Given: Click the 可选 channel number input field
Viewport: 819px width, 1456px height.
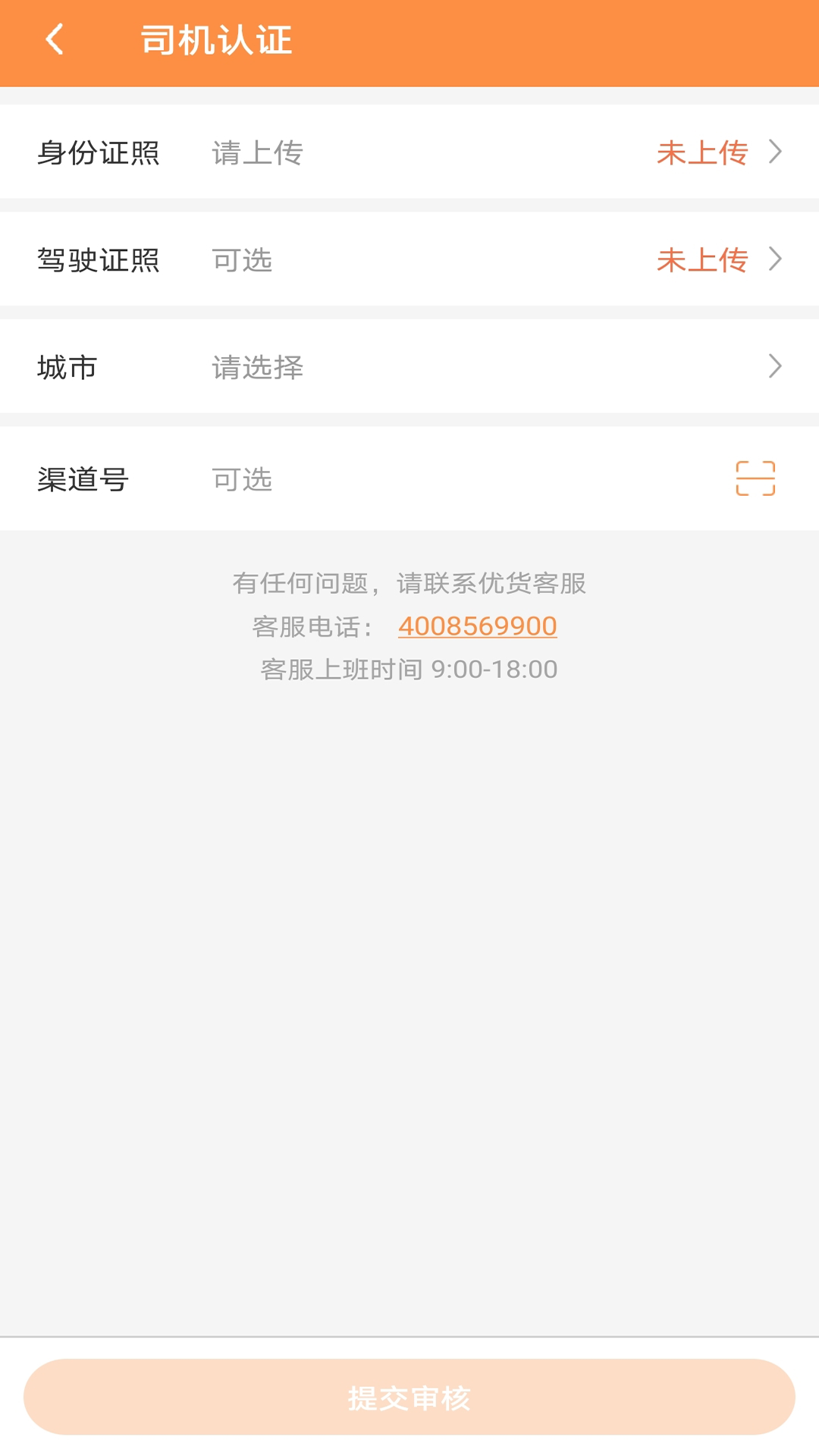Looking at the screenshot, I should click(241, 479).
